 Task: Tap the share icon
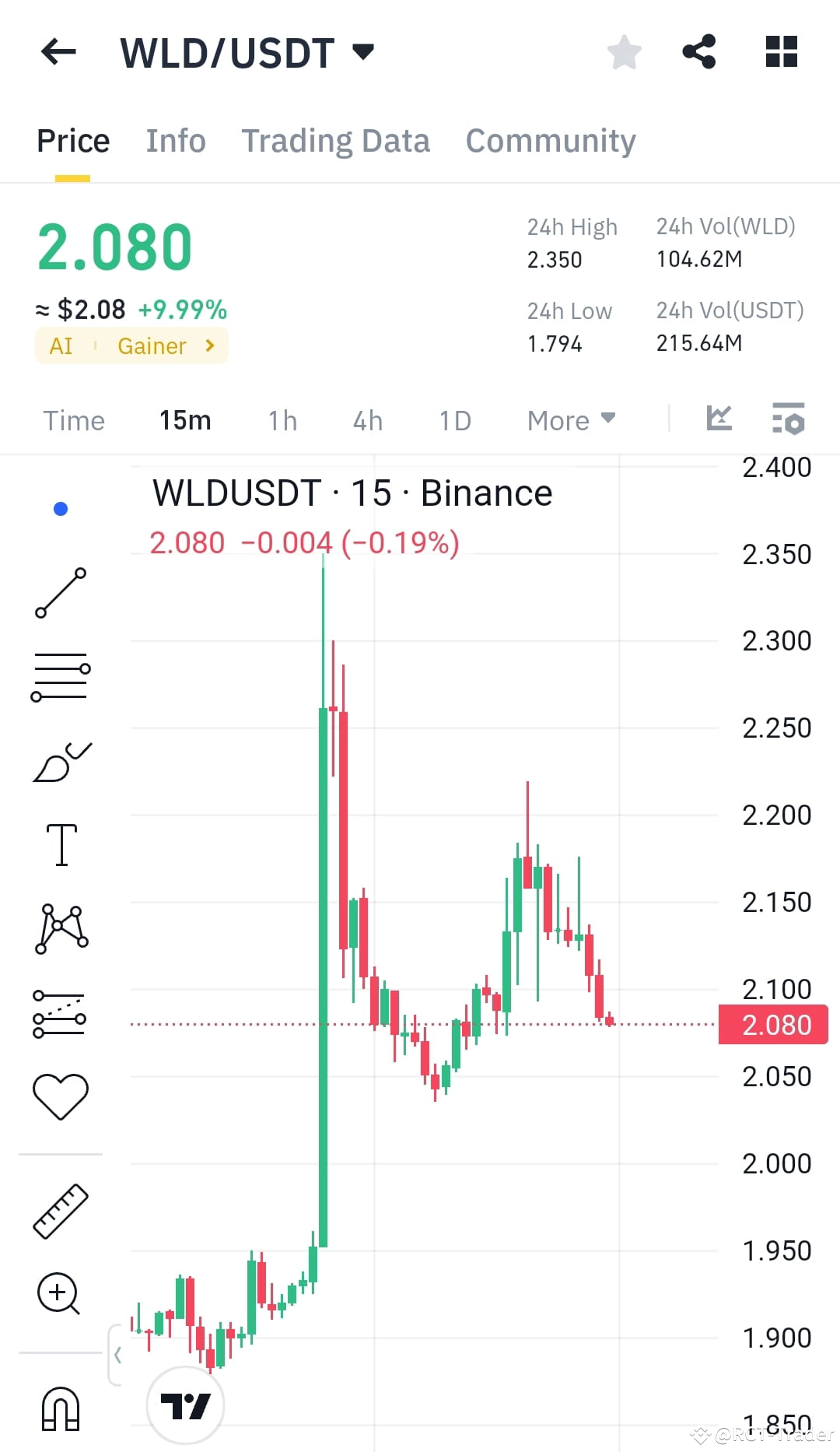point(699,51)
